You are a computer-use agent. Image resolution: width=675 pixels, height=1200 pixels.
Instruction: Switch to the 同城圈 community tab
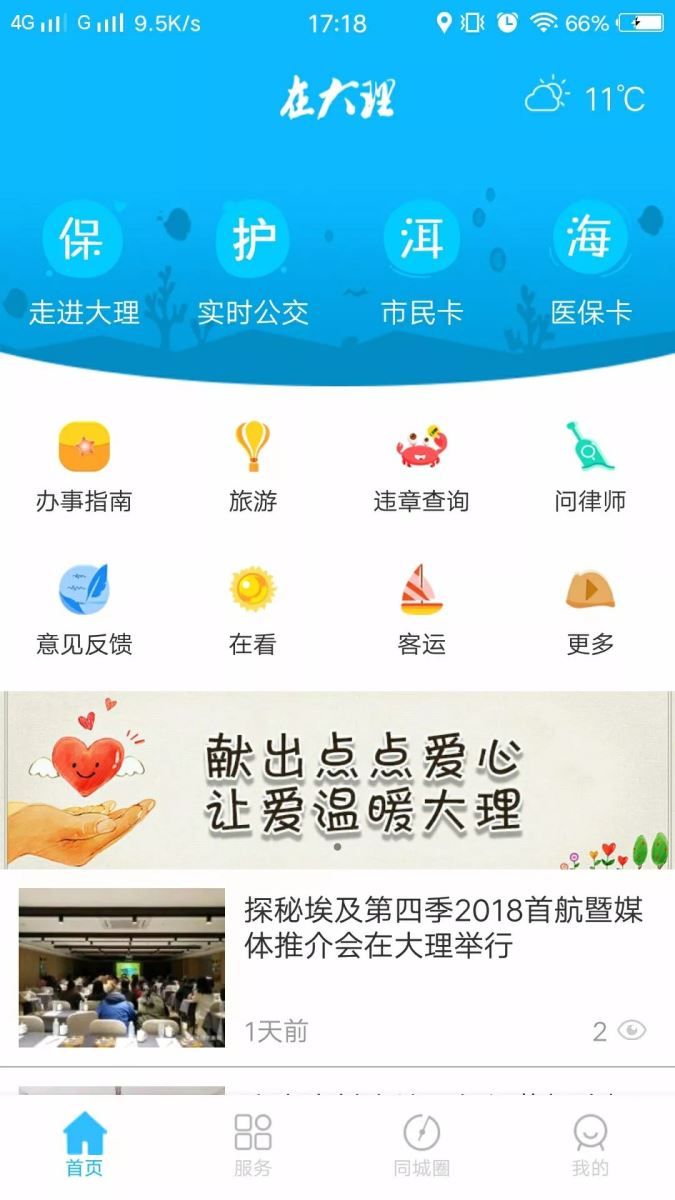(x=421, y=1145)
